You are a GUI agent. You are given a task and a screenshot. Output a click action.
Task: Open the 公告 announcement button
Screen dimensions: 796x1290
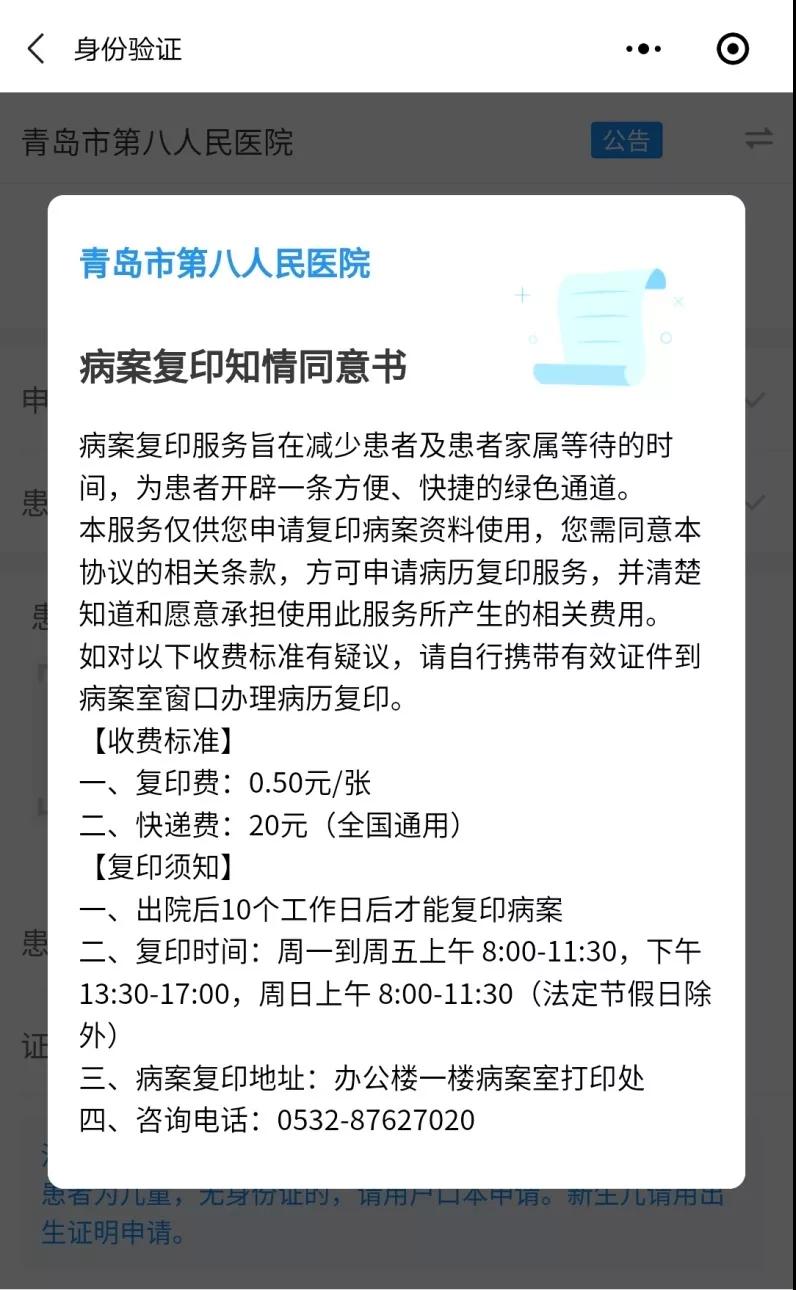pos(626,141)
